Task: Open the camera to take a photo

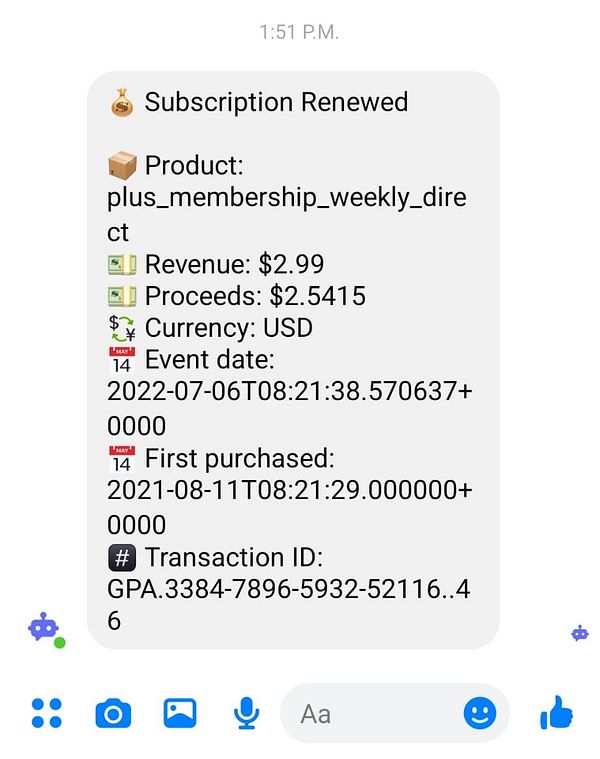Action: click(113, 713)
